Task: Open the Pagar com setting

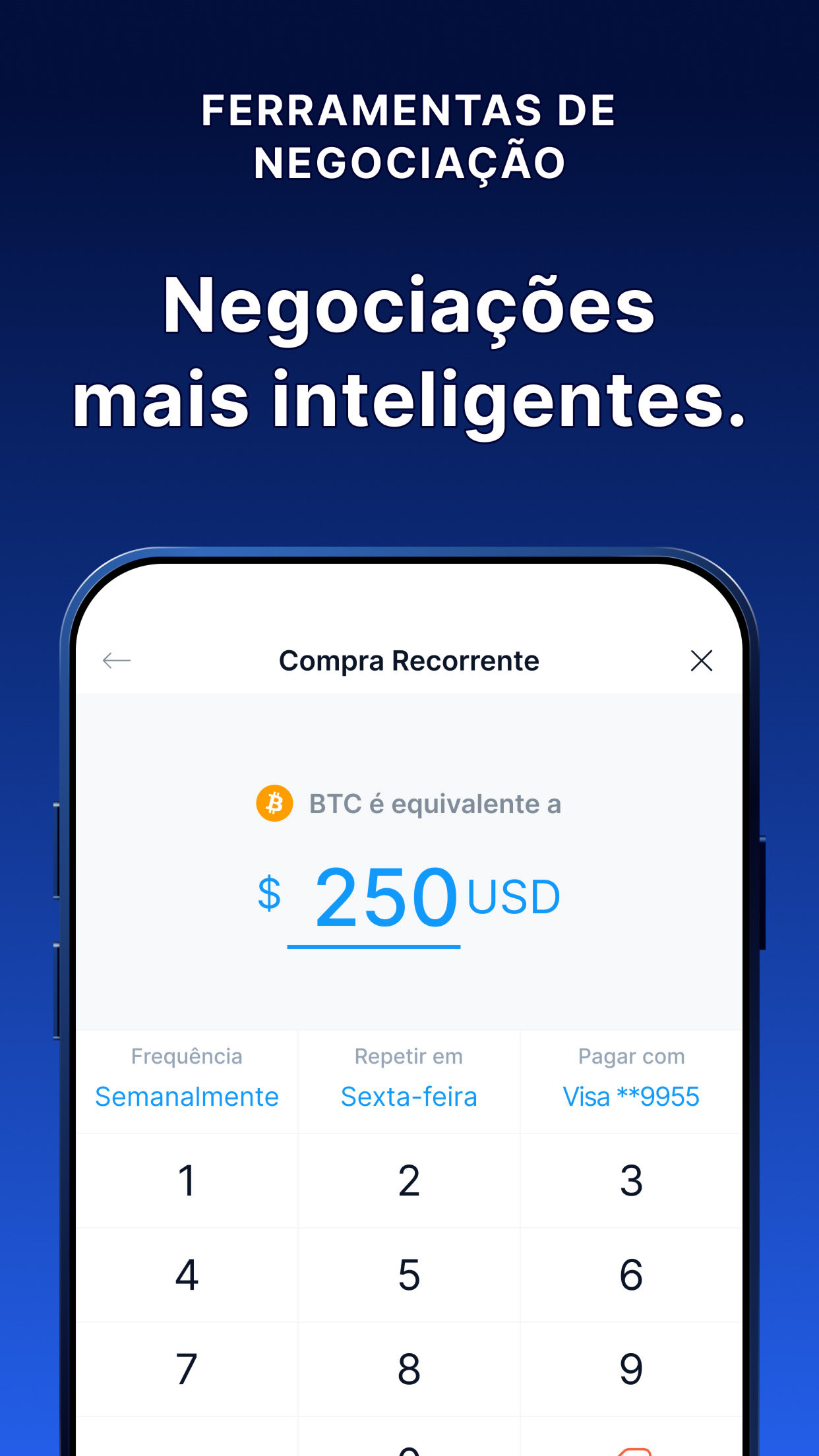Action: (x=631, y=1075)
